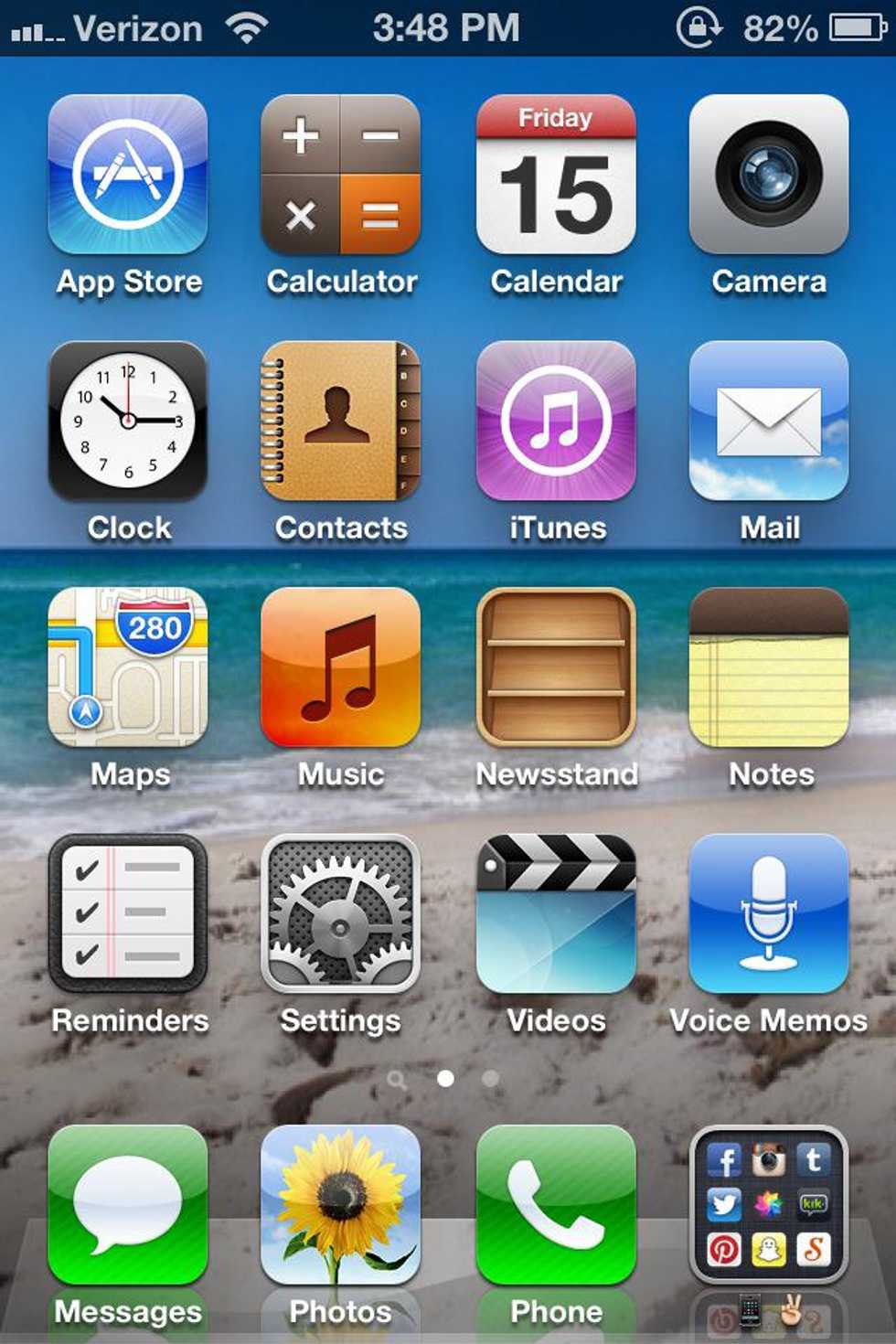The width and height of the screenshot is (896, 1344).
Task: Open Messages in the dock
Action: [x=128, y=1205]
